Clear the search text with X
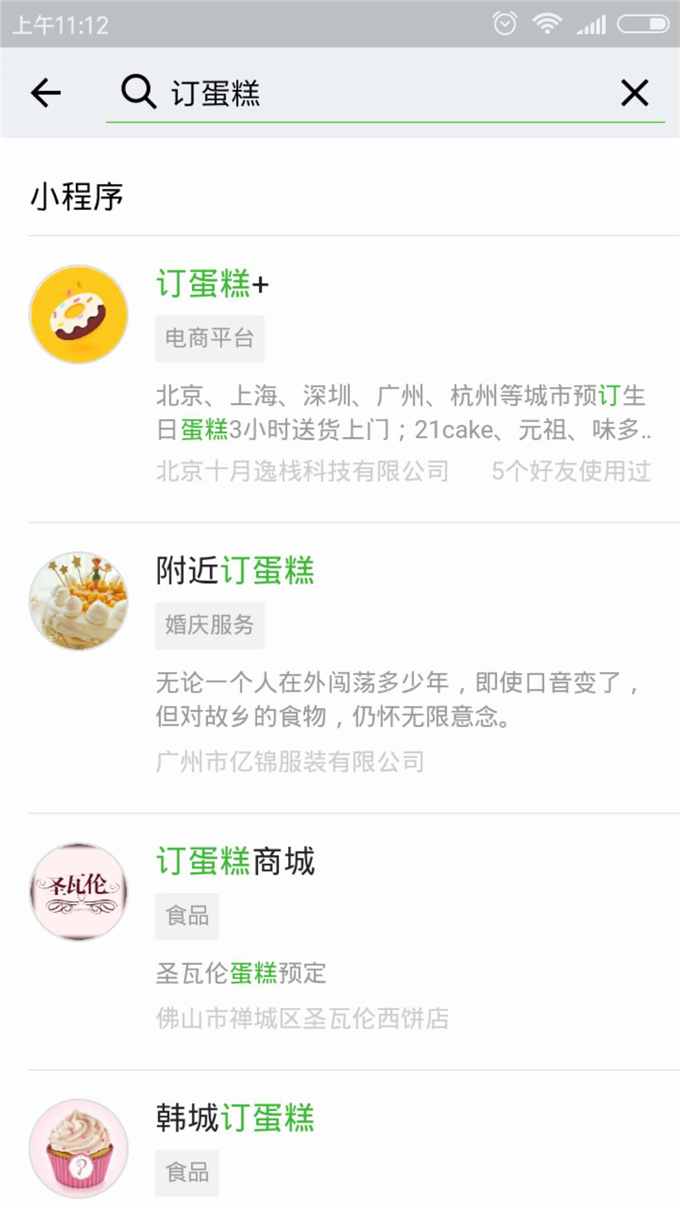This screenshot has height=1208, width=680. pos(635,94)
